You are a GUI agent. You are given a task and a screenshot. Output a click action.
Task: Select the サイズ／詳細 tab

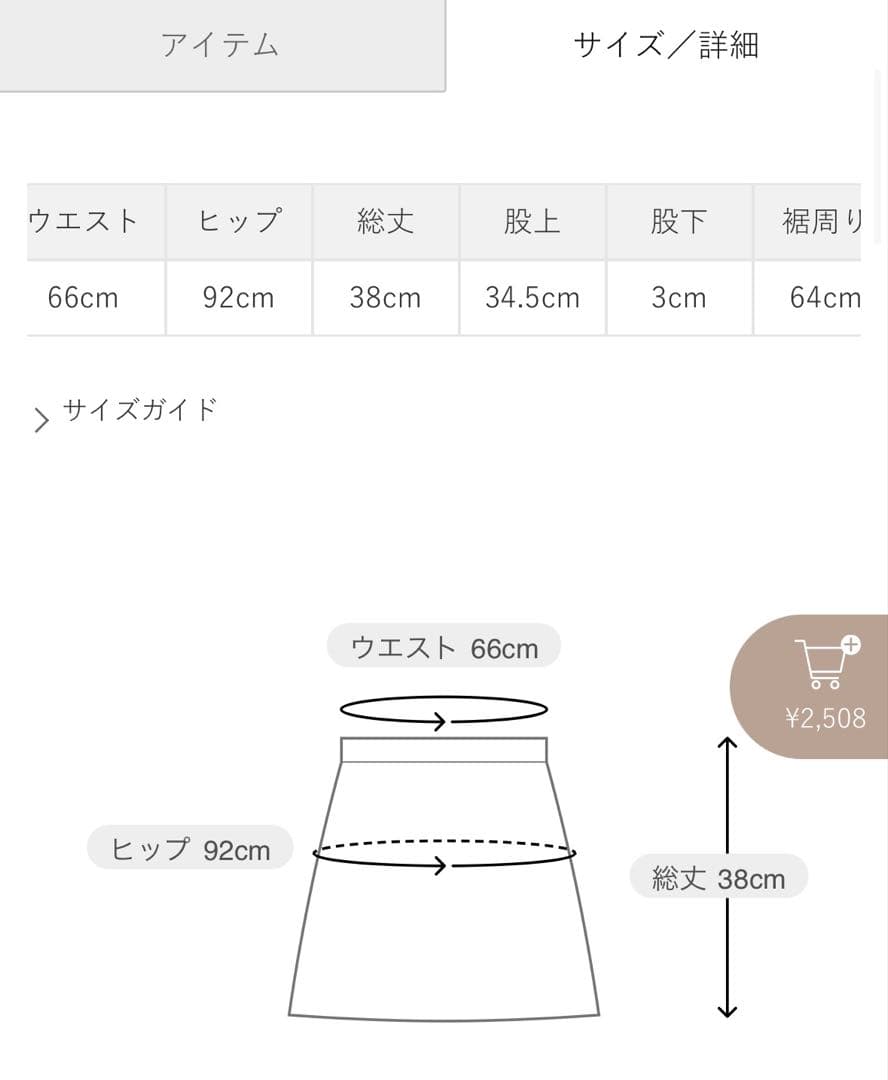click(666, 45)
